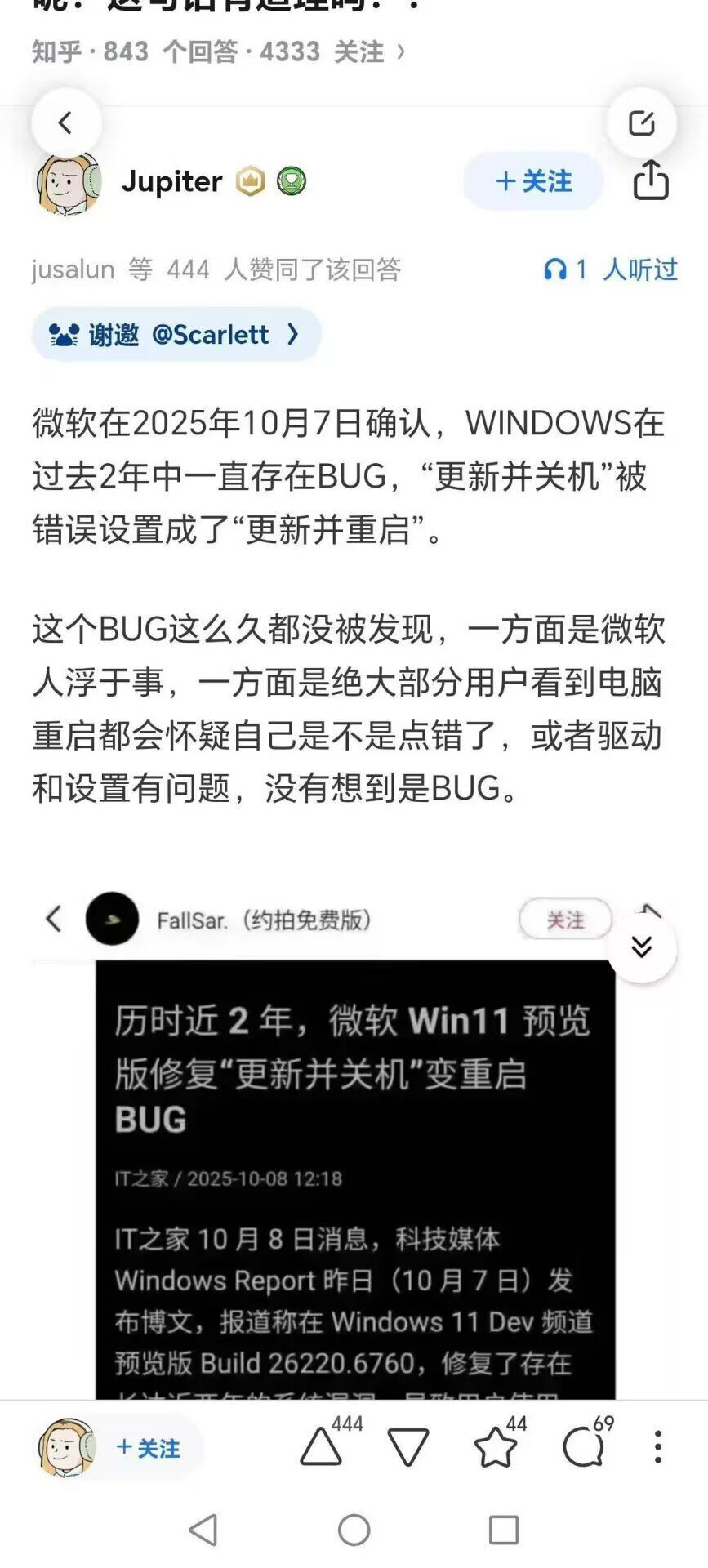The image size is (708, 1568).
Task: Tap the system home button
Action: pos(354,1530)
